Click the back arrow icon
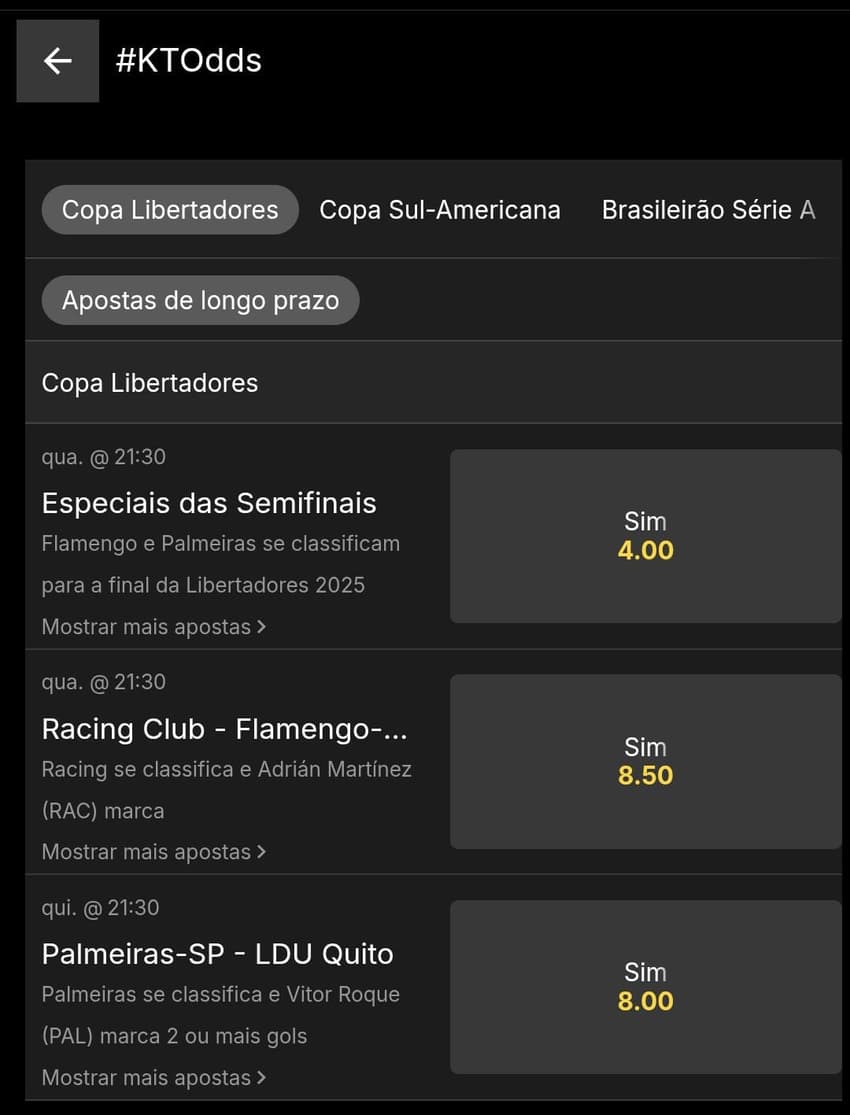Viewport: 850px width, 1115px height. click(x=57, y=61)
